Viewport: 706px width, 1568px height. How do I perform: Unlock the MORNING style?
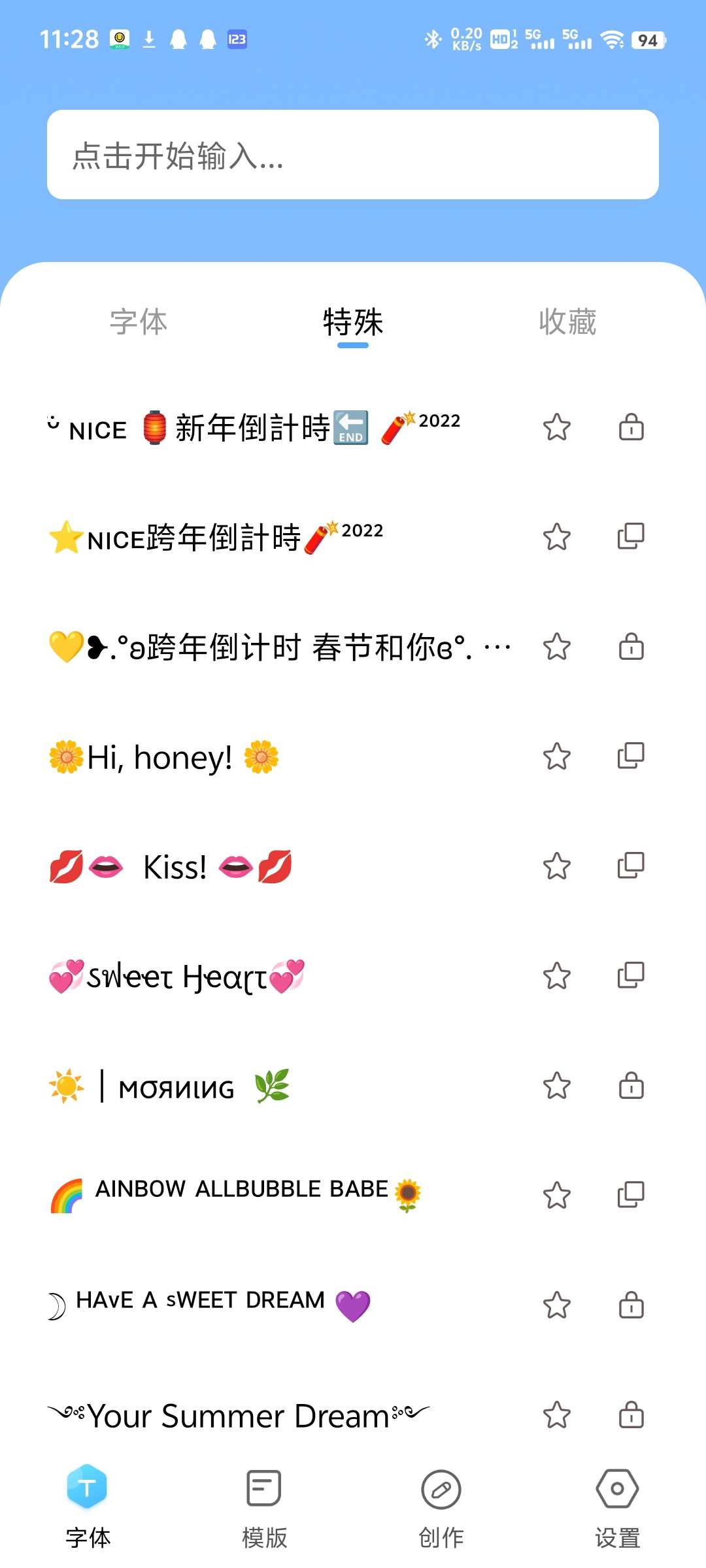click(x=631, y=1086)
